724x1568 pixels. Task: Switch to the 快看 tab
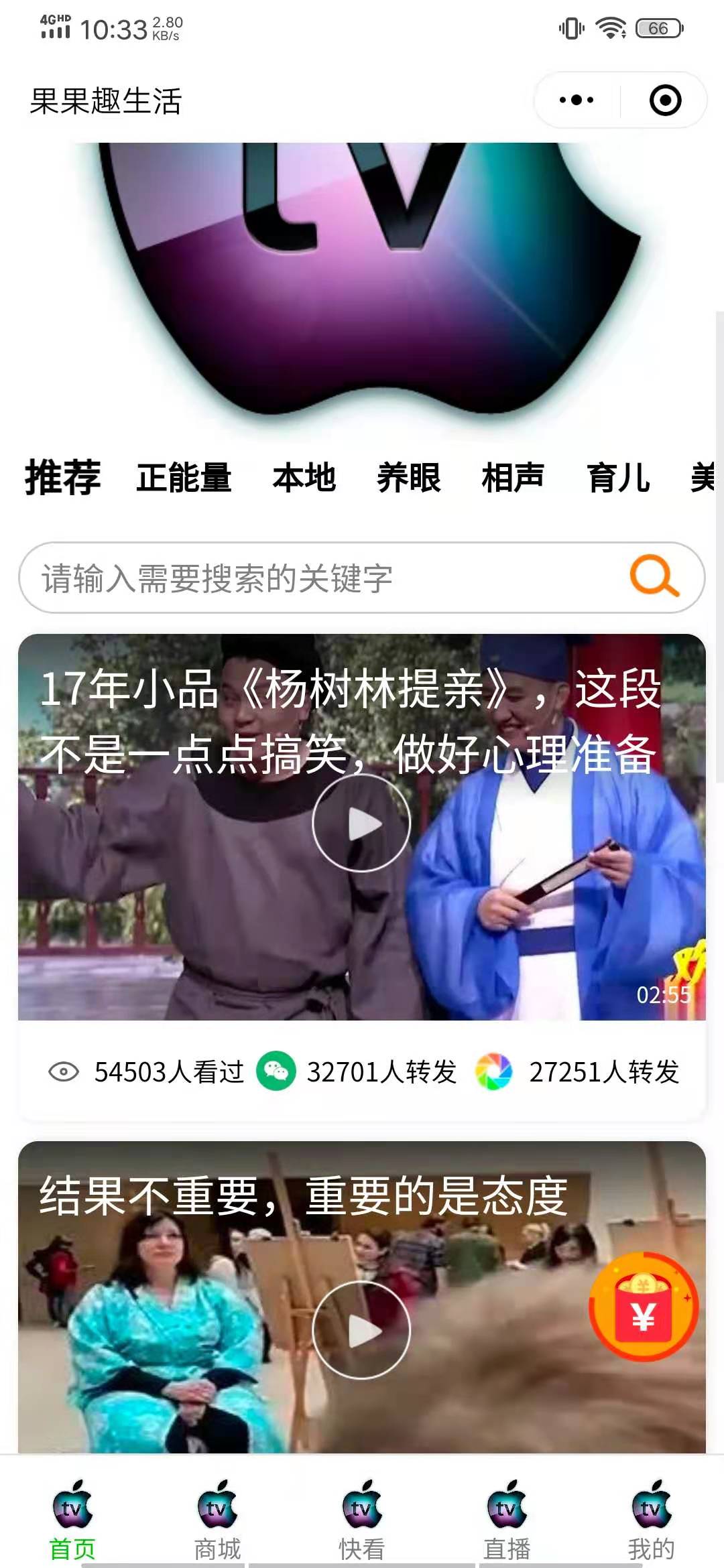[362, 1521]
